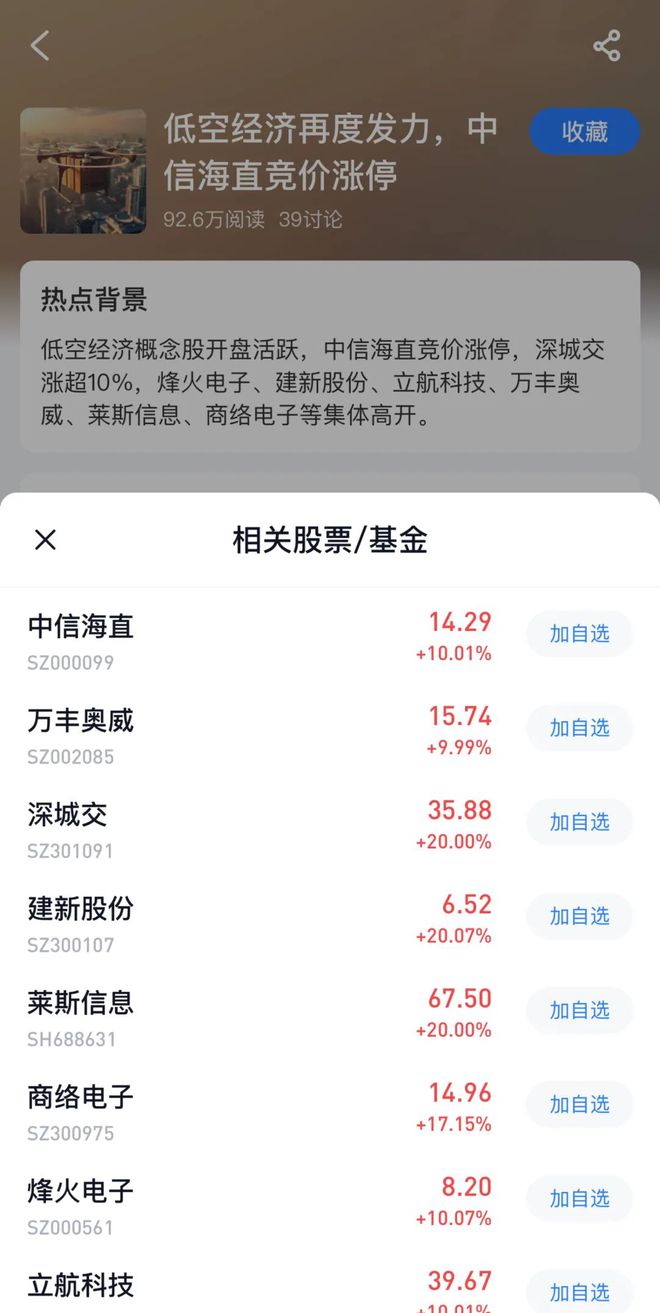Tap the 收藏 button to save topic
The width and height of the screenshot is (660, 1313).
click(x=584, y=132)
